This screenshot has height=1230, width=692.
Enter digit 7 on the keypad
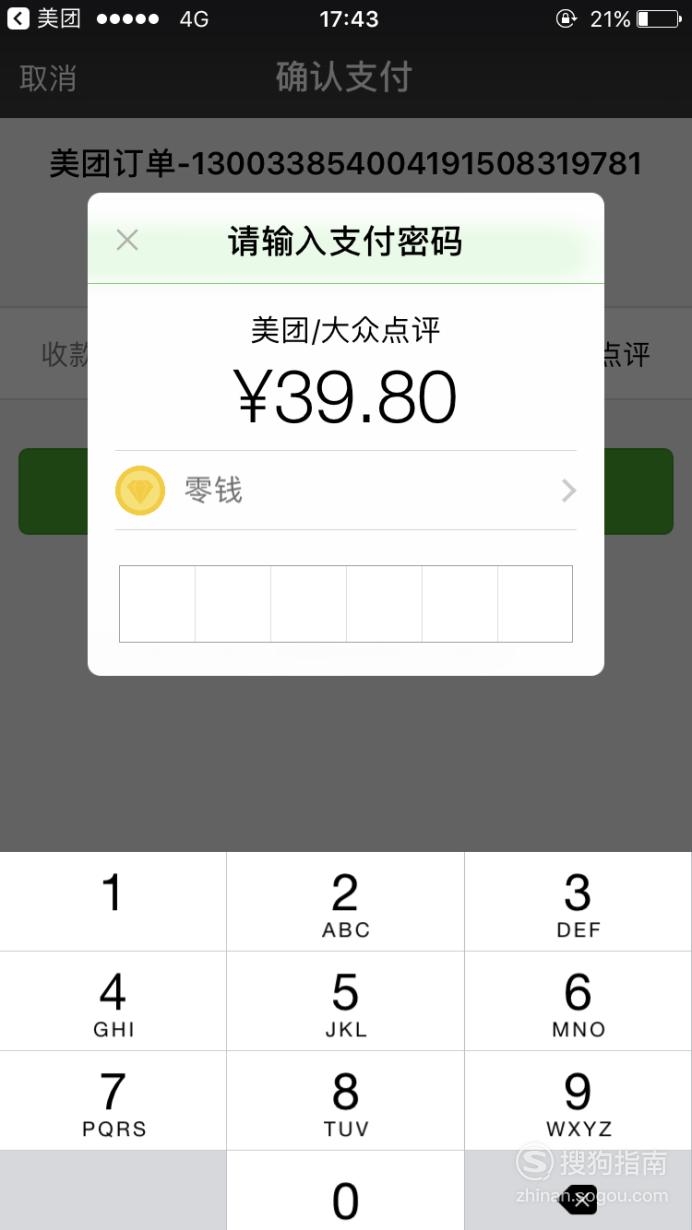[x=113, y=1100]
